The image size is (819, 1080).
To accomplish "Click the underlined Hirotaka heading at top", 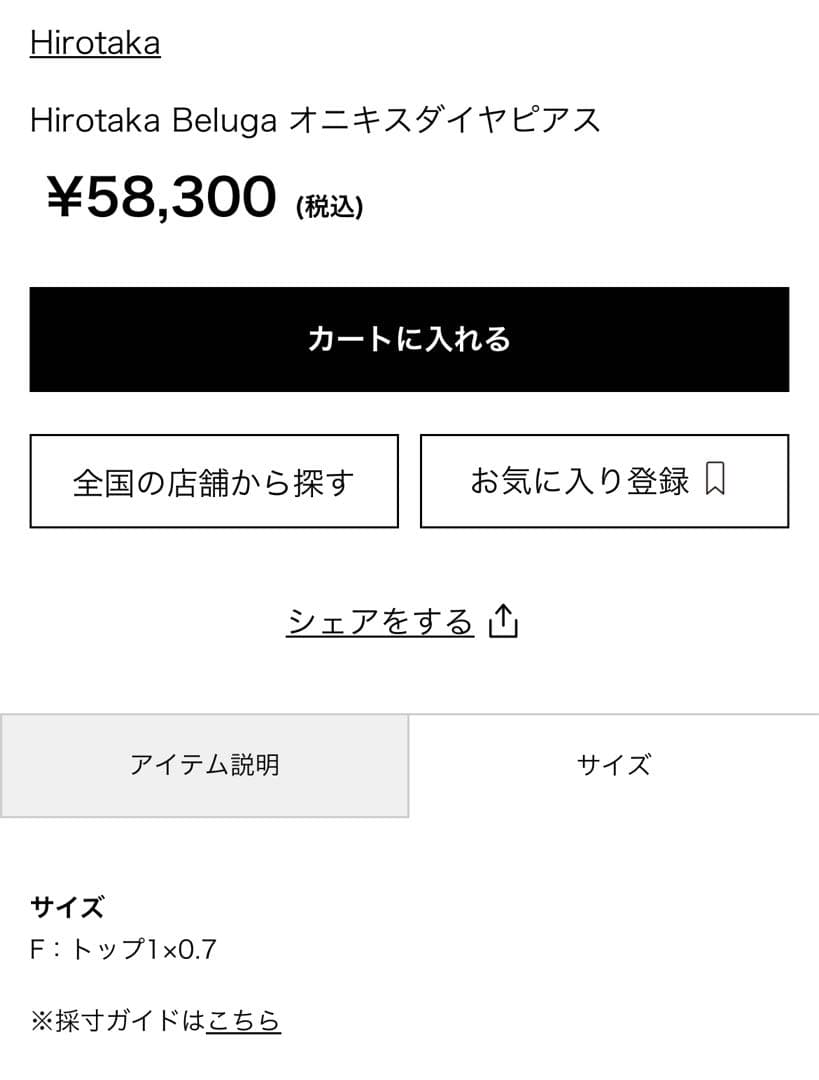I will 95,42.
